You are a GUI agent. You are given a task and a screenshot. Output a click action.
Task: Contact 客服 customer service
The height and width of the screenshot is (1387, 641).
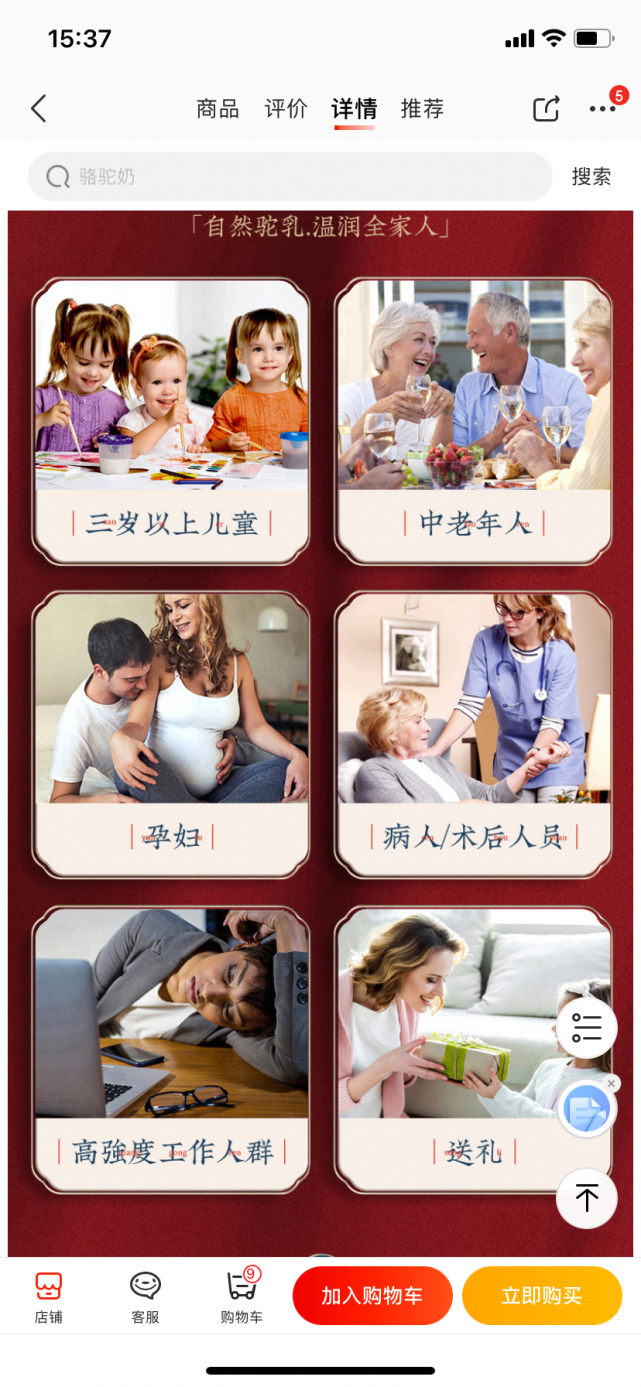point(145,1297)
